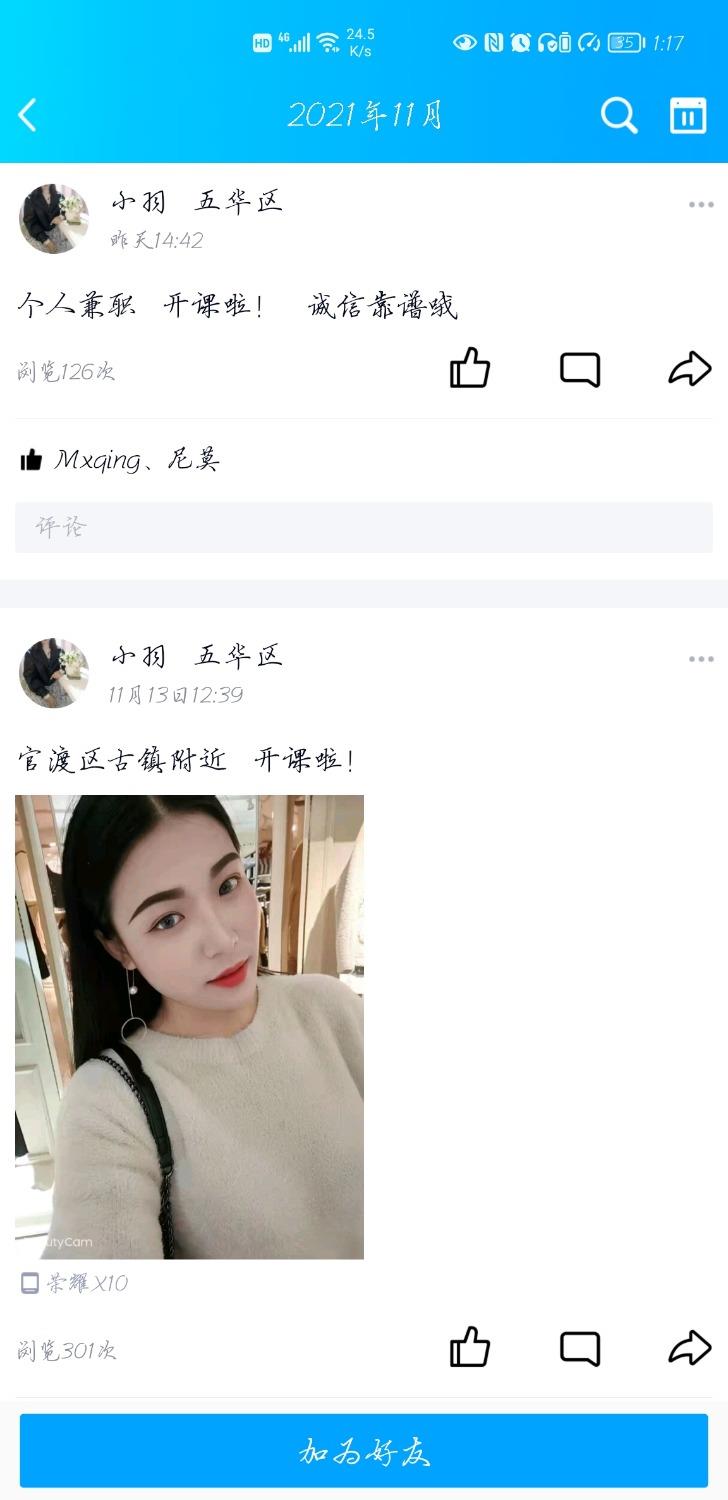Open overflow menu on the 11月13日 post
This screenshot has height=1500, width=728.
701,659
